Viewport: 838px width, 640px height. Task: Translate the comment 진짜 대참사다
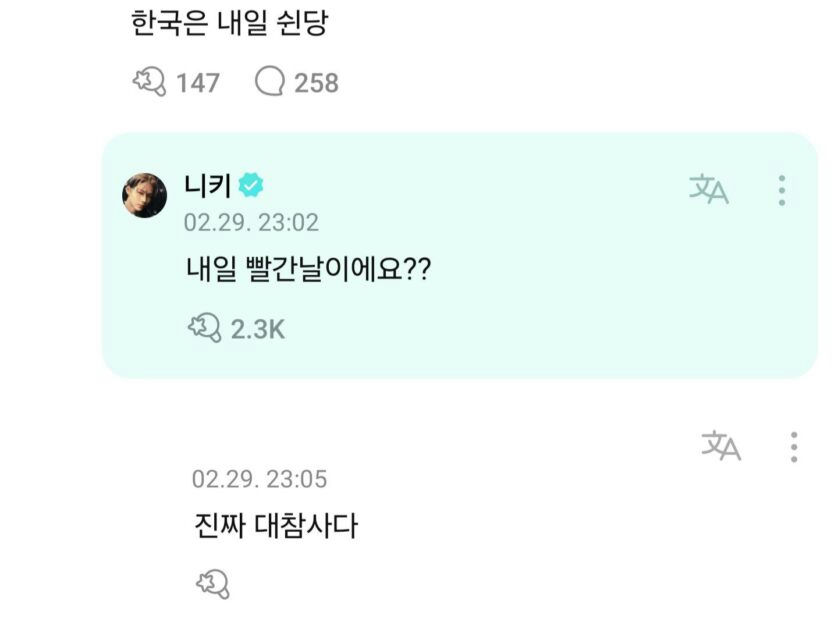pyautogui.click(x=720, y=446)
